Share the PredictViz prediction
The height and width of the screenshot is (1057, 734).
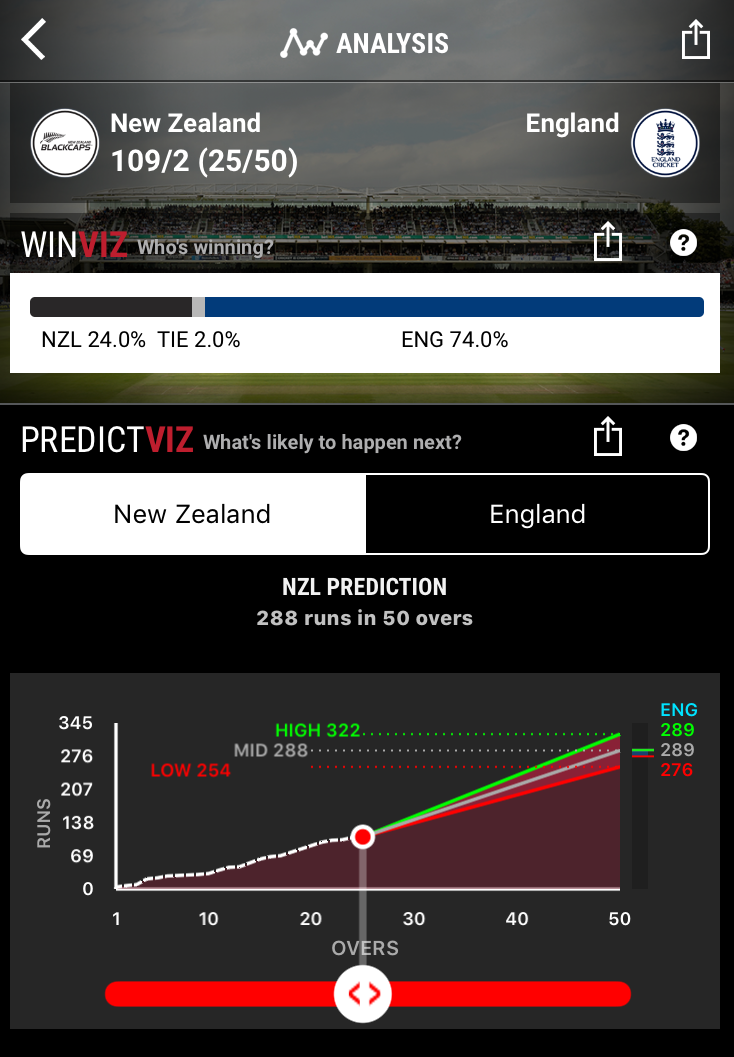[608, 437]
